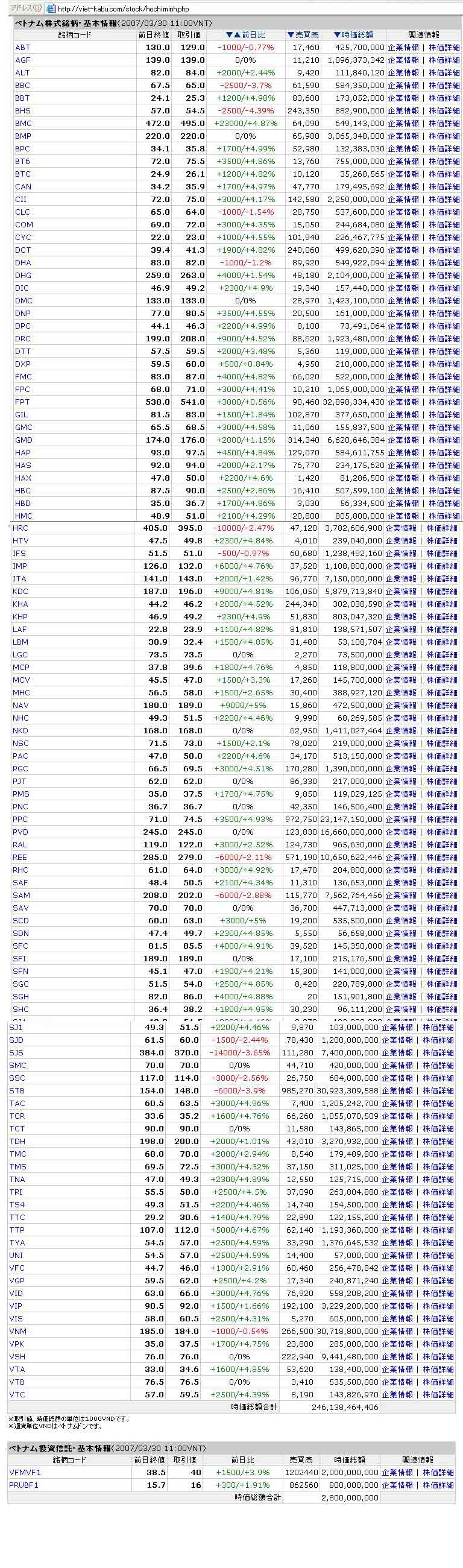Open 株価詳細 for REE

click(x=442, y=857)
